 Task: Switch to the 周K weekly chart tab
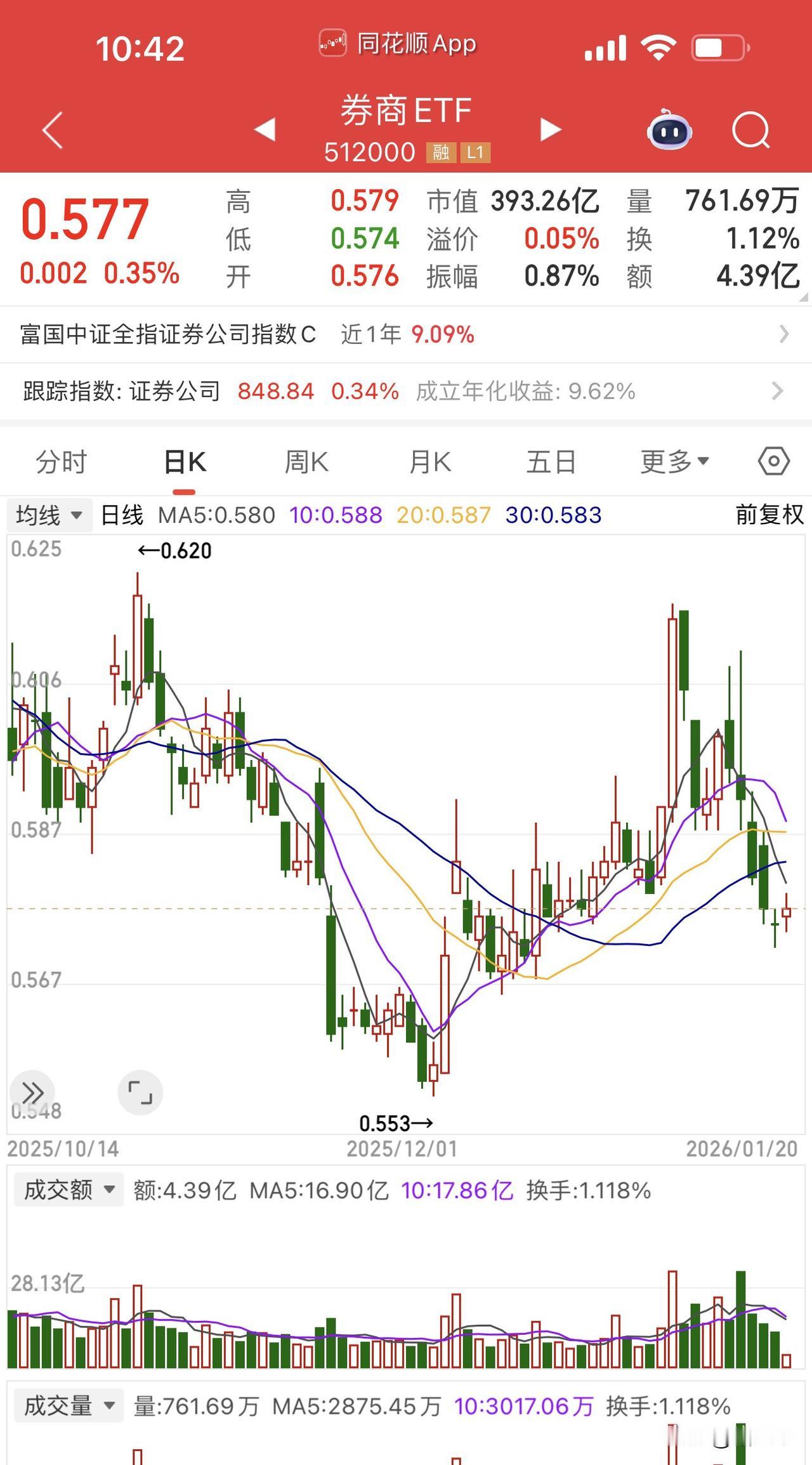click(x=306, y=462)
